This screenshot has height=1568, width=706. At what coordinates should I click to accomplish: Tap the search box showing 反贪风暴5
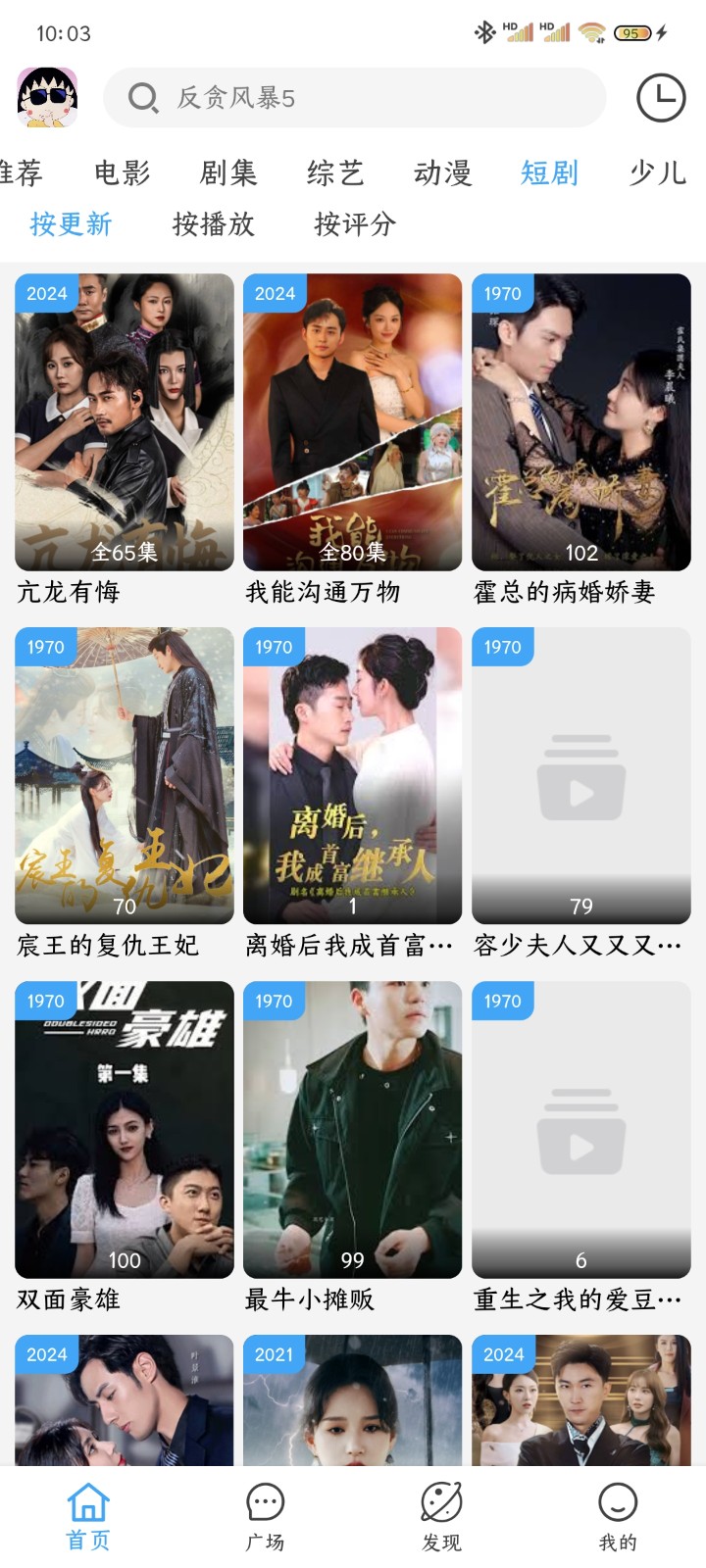[x=354, y=97]
